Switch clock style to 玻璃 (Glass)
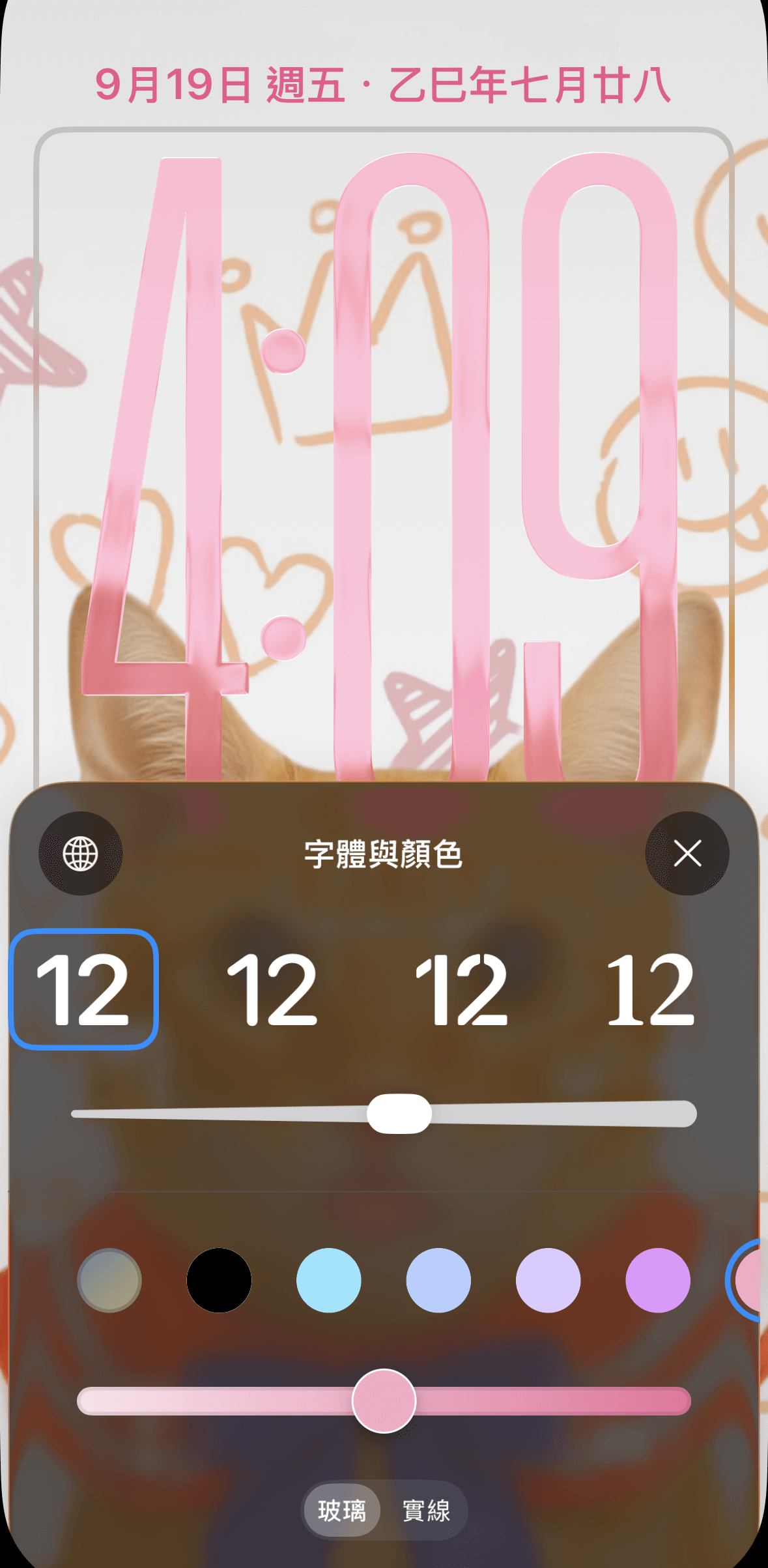Screen dimensions: 768x1568 342,1511
